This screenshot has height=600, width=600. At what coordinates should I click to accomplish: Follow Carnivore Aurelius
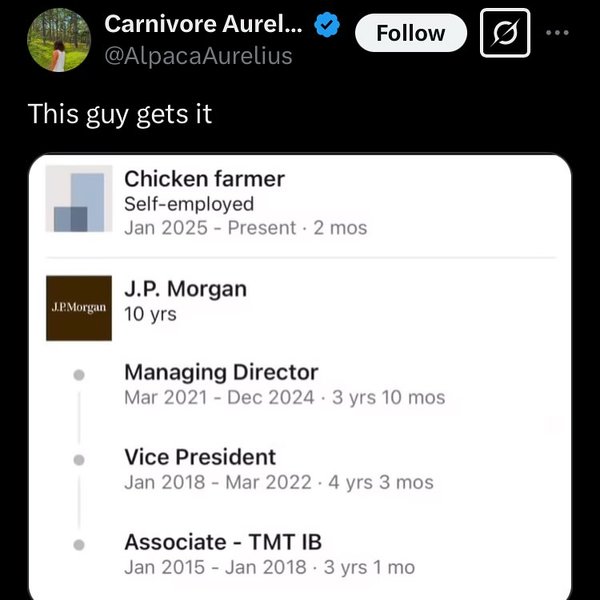[x=410, y=33]
